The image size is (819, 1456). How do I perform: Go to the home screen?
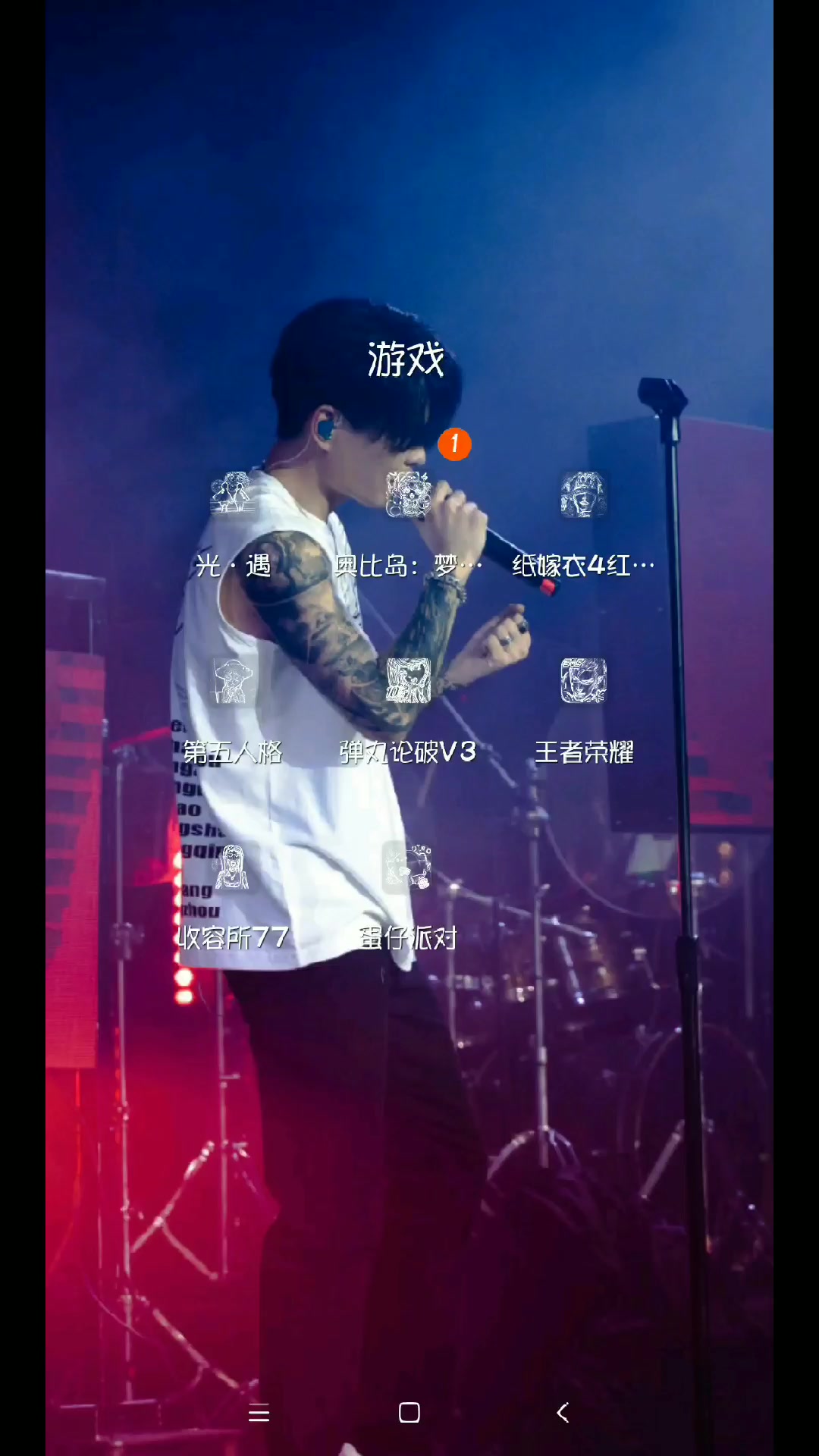click(x=409, y=1412)
